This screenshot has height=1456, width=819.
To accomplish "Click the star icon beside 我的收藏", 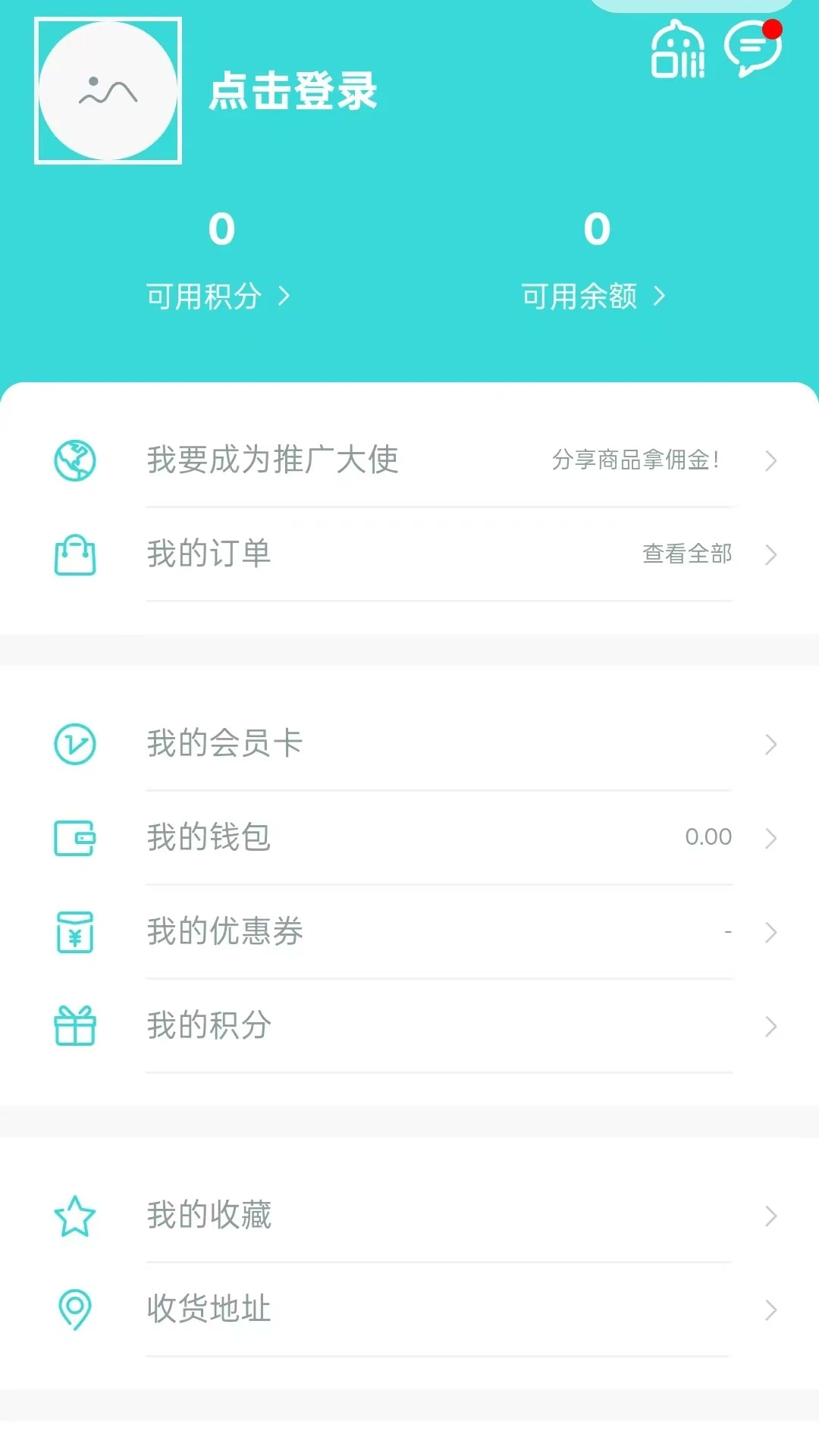I will click(x=74, y=1215).
